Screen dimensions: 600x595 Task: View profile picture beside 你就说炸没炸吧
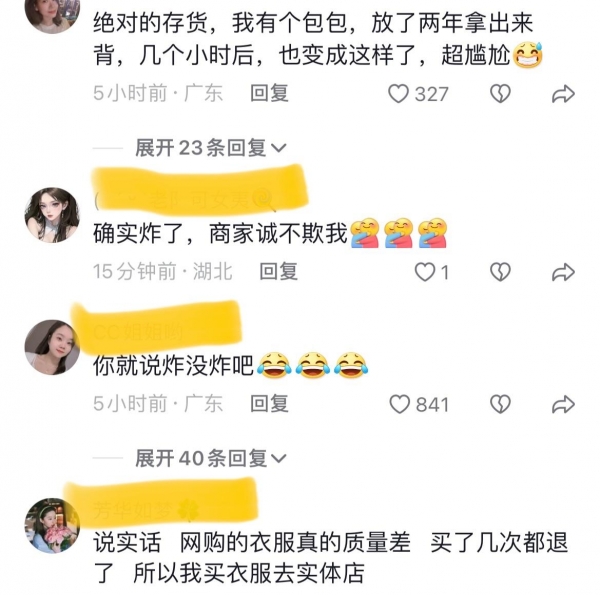(x=52, y=348)
